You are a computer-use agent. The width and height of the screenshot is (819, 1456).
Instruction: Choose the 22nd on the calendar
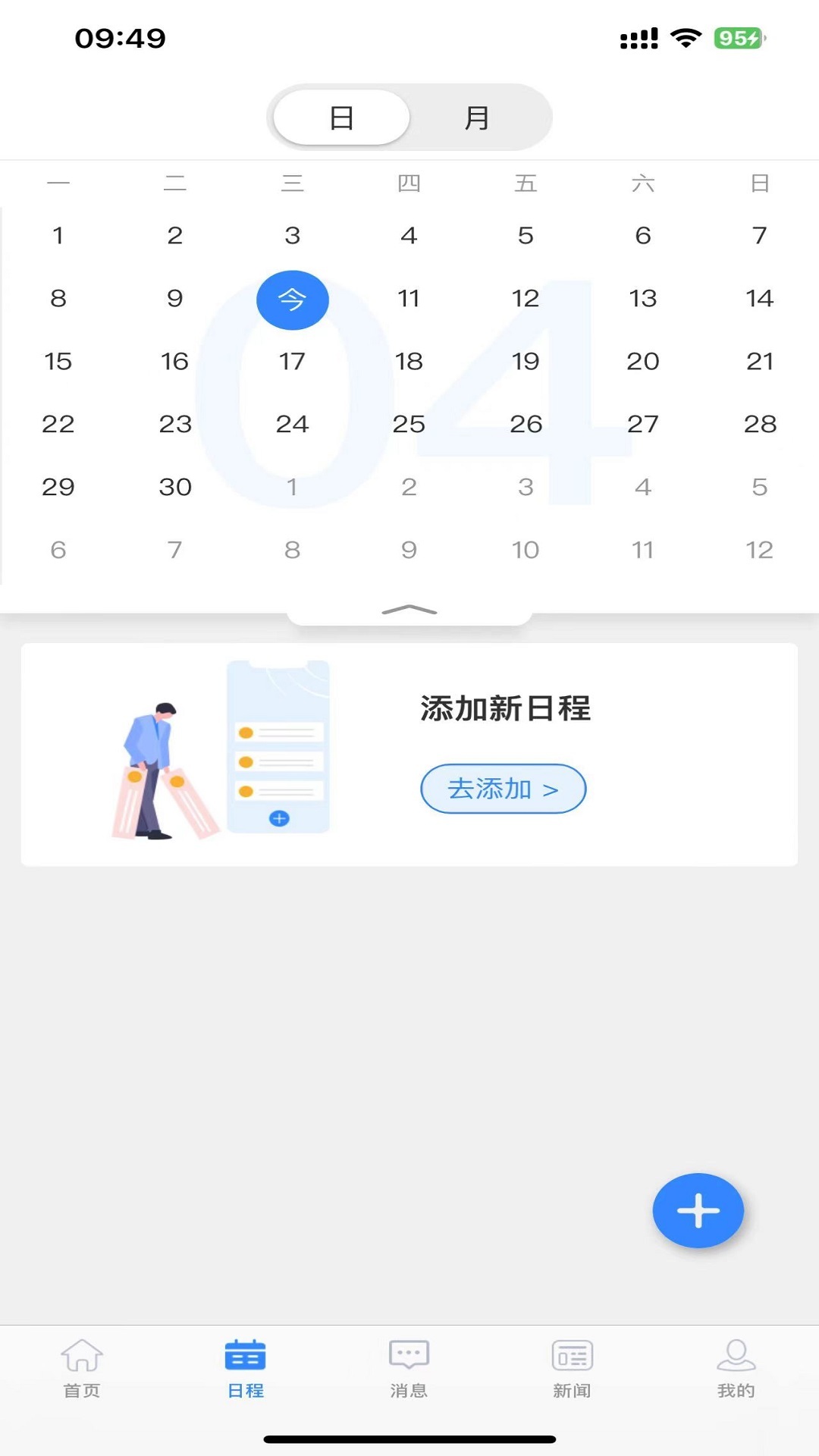tap(58, 424)
